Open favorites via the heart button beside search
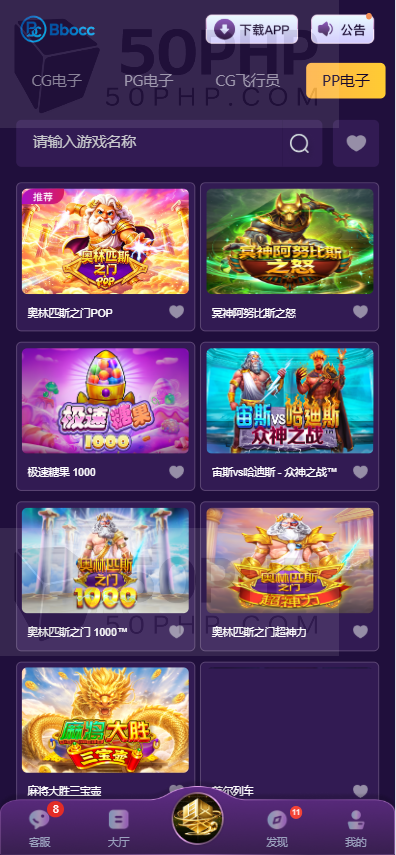 [356, 143]
